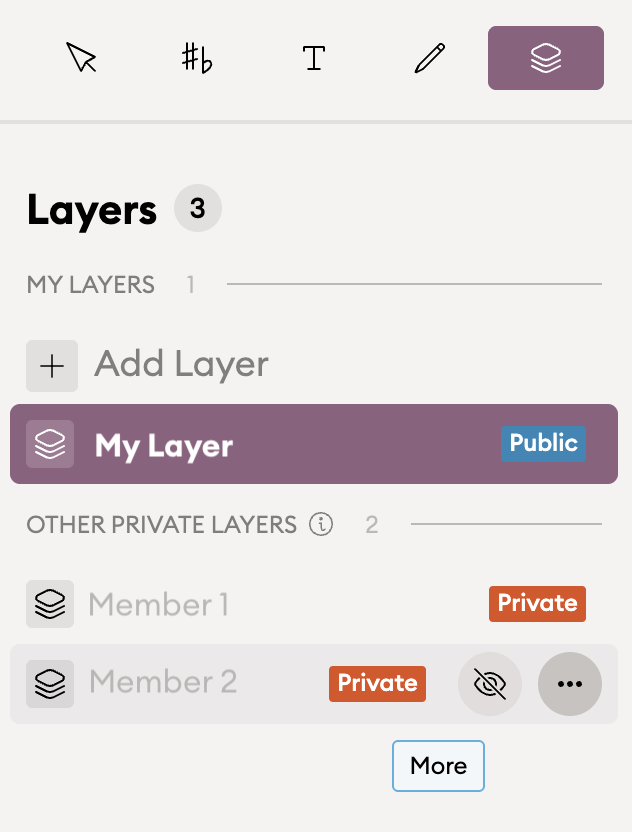Image resolution: width=632 pixels, height=832 pixels.
Task: Pick the text tool
Action: [x=314, y=58]
